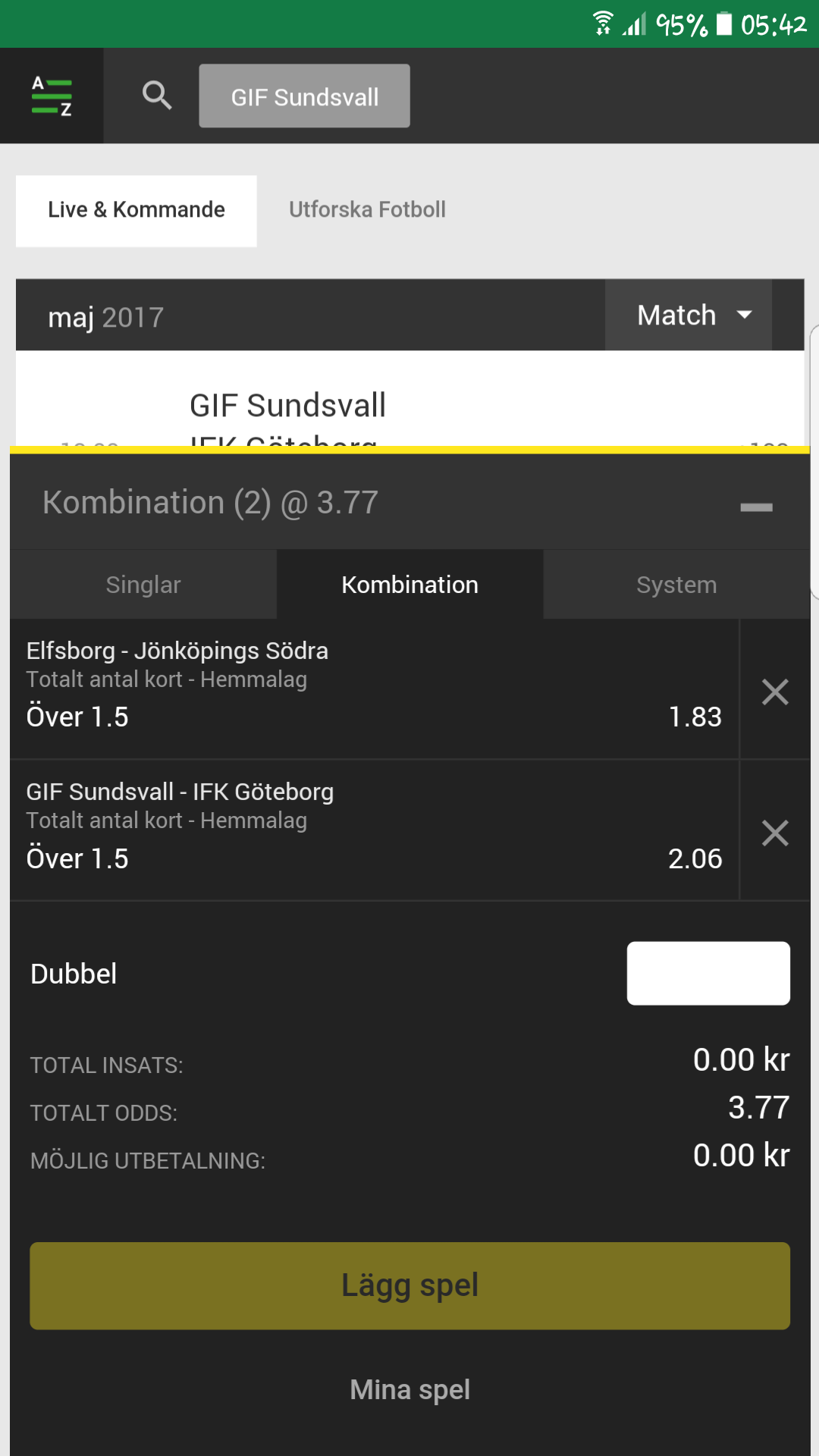Expand the Match dropdown
This screenshot has width=819, height=1456.
[x=689, y=315]
